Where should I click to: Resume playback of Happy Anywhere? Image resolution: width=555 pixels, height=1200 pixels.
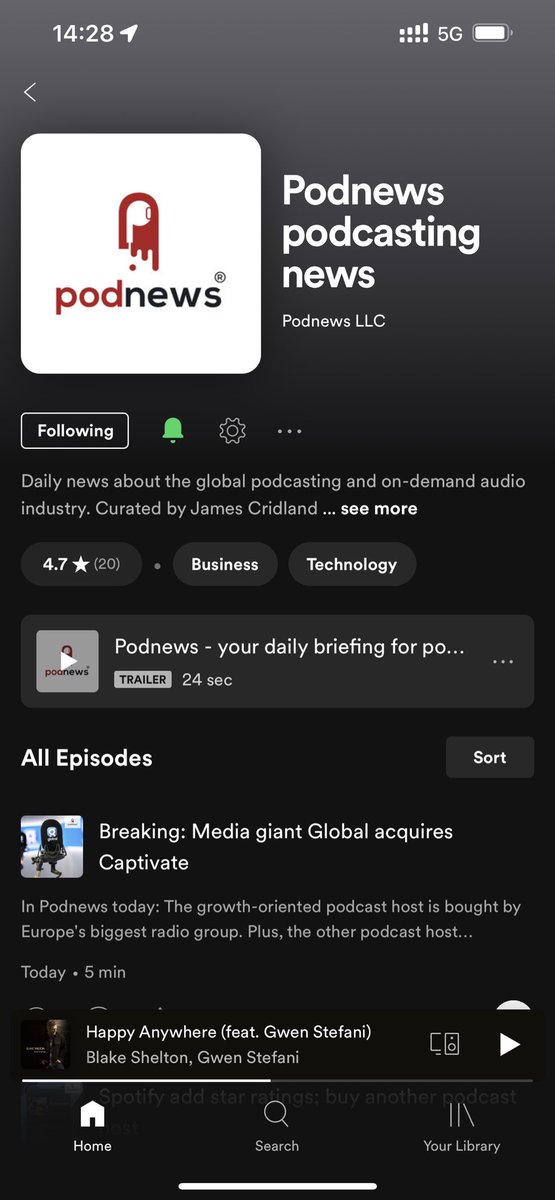pos(510,1044)
